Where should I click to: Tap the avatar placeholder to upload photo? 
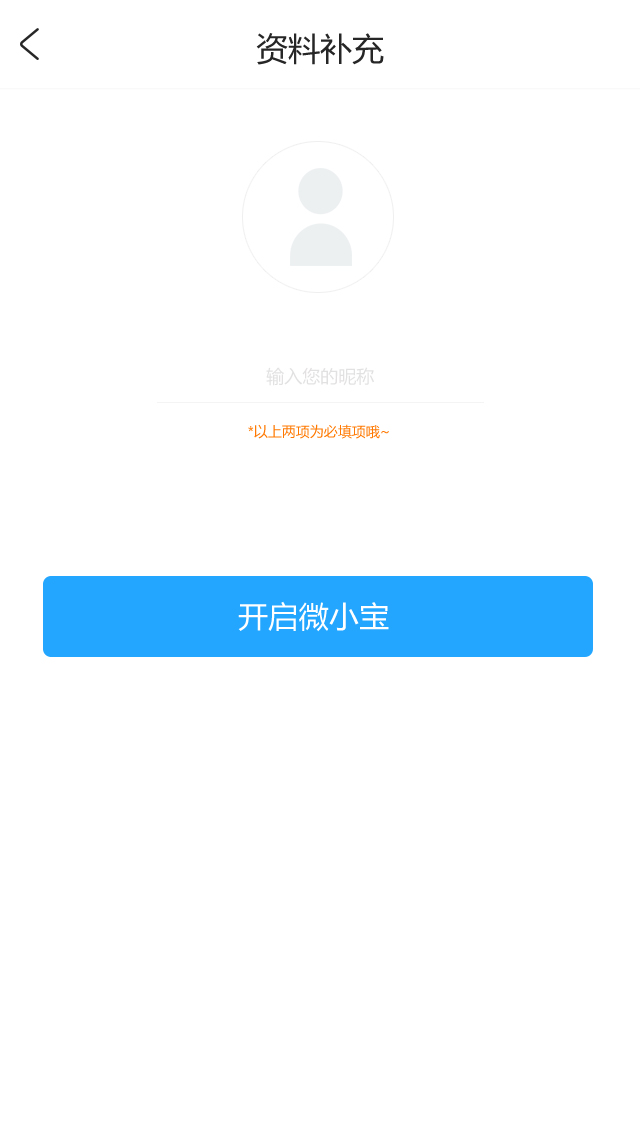click(x=317, y=217)
